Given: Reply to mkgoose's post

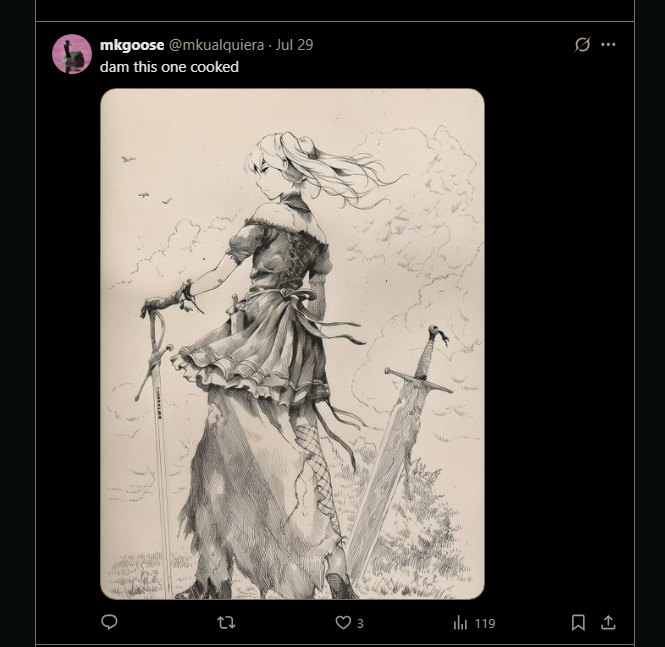Looking at the screenshot, I should [110, 622].
